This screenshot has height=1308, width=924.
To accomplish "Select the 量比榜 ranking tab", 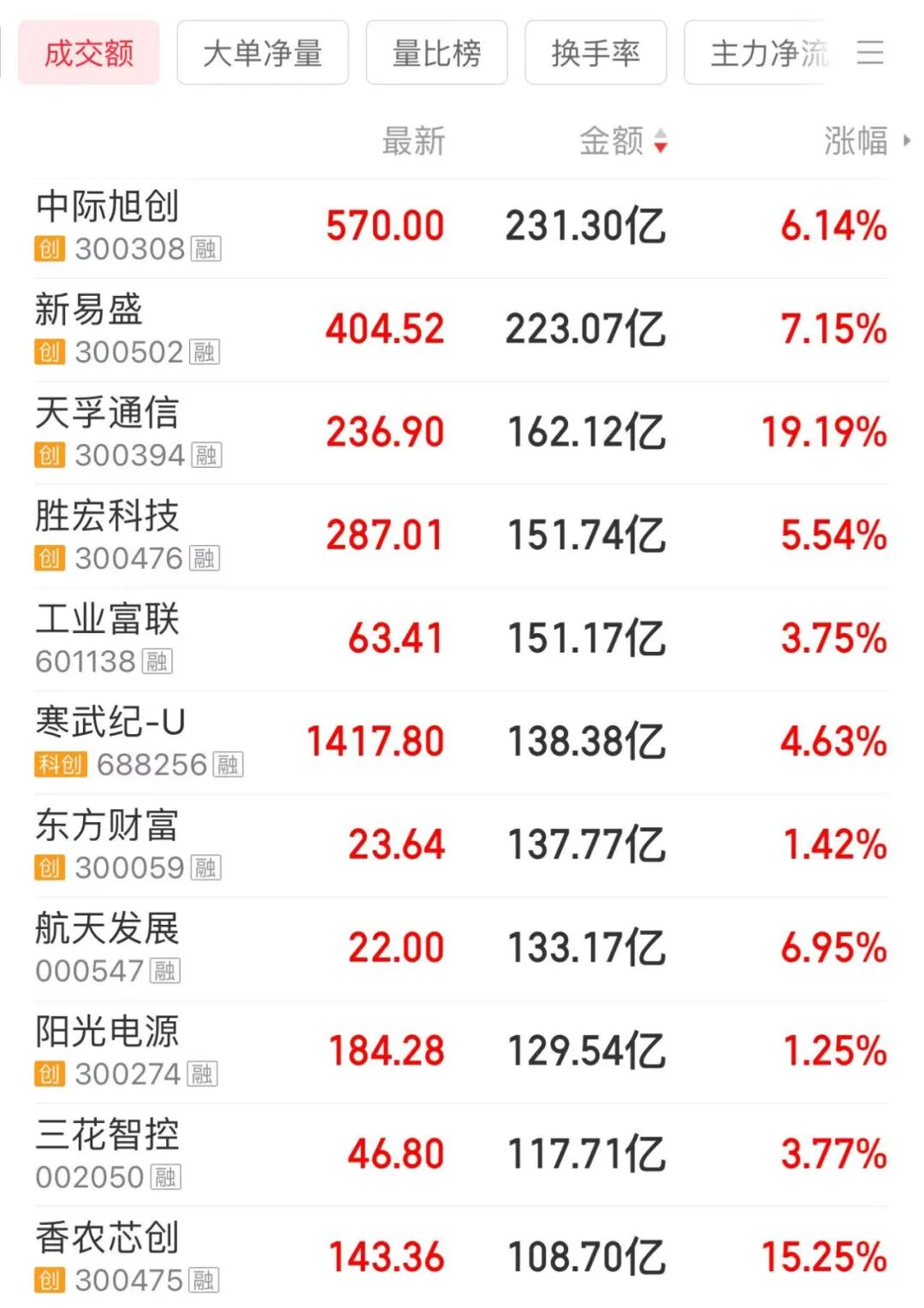I will pyautogui.click(x=436, y=53).
